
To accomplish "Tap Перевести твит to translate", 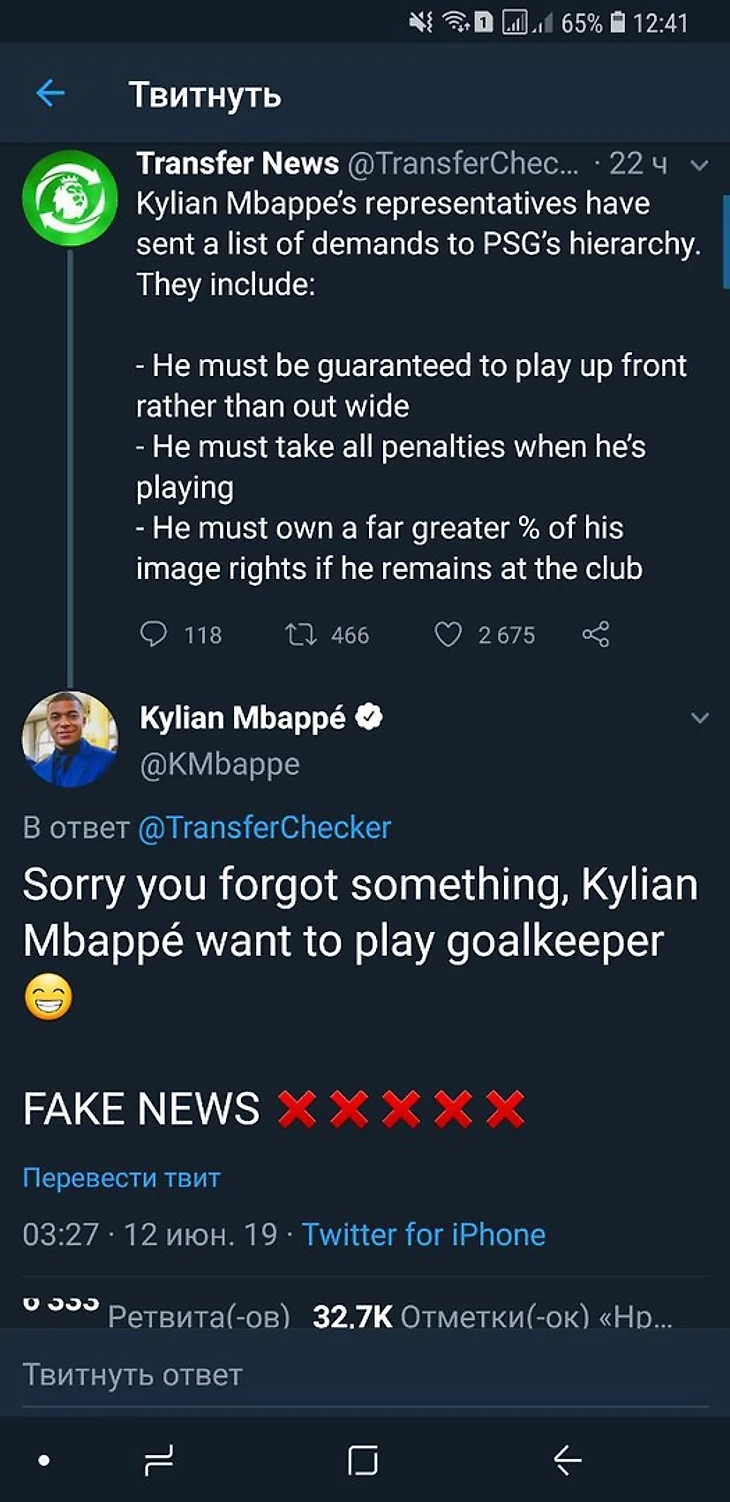I will click(x=121, y=1178).
